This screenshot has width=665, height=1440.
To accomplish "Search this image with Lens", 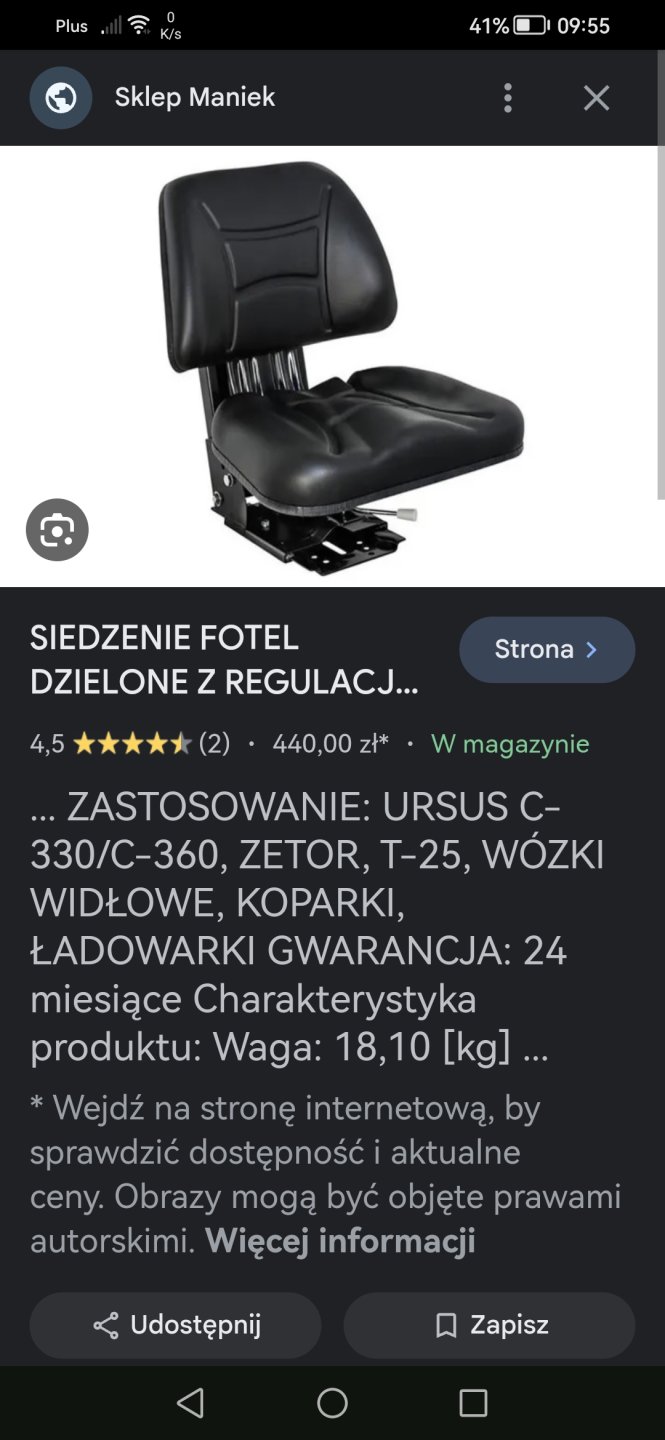I will point(57,530).
